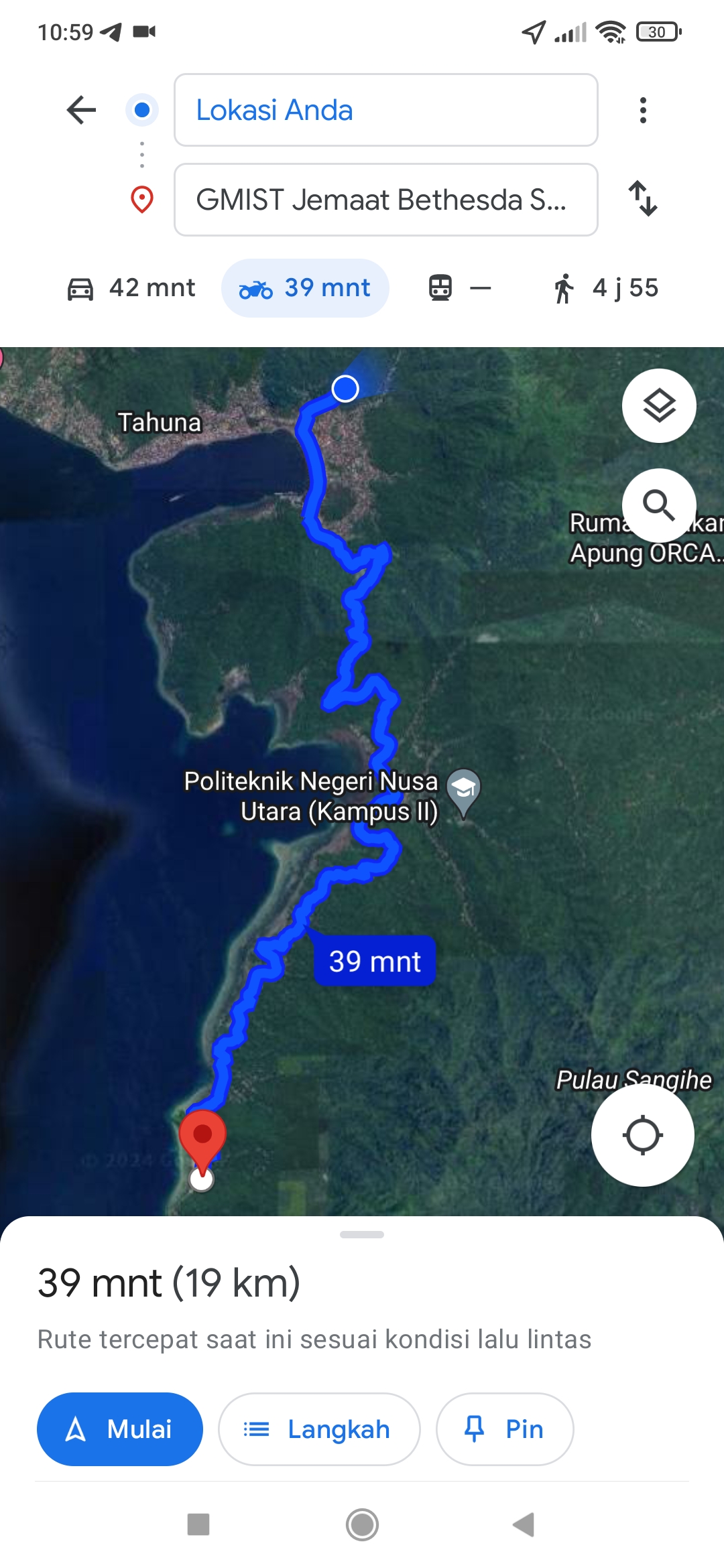Start navigation with Mulai
This screenshot has height=1568, width=724.
(x=120, y=1429)
